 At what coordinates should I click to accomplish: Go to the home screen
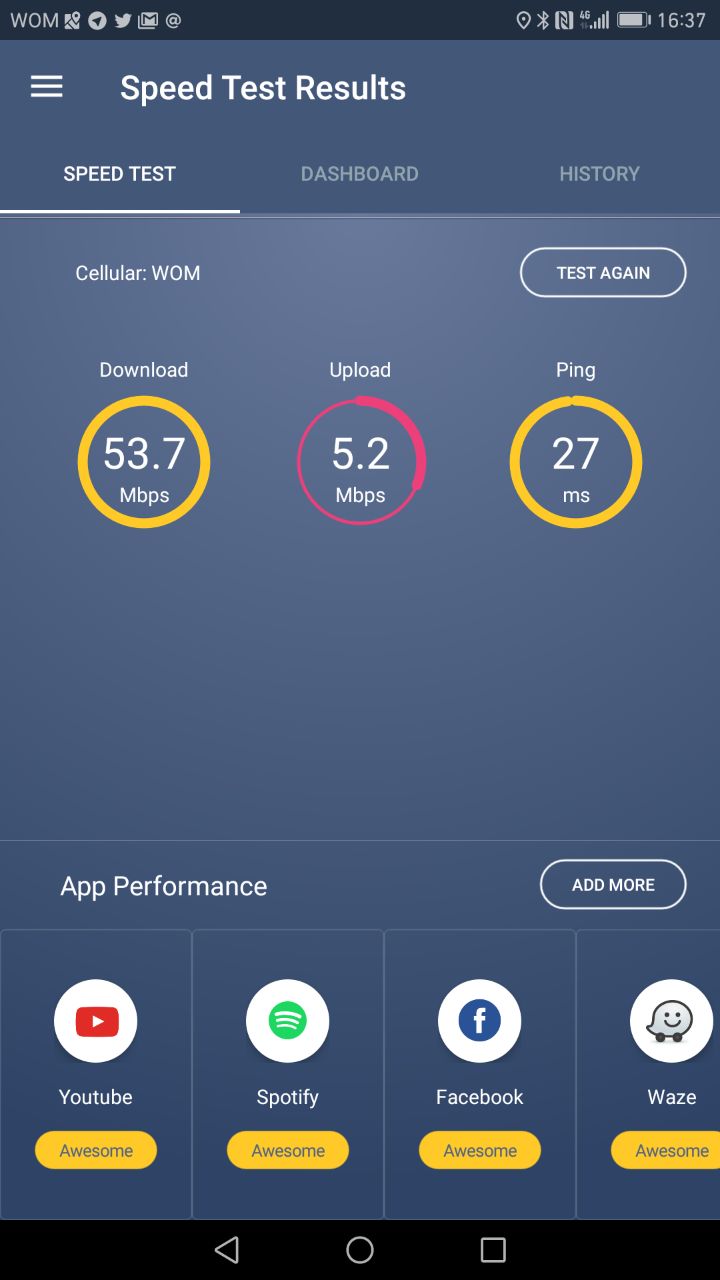pyautogui.click(x=360, y=1249)
